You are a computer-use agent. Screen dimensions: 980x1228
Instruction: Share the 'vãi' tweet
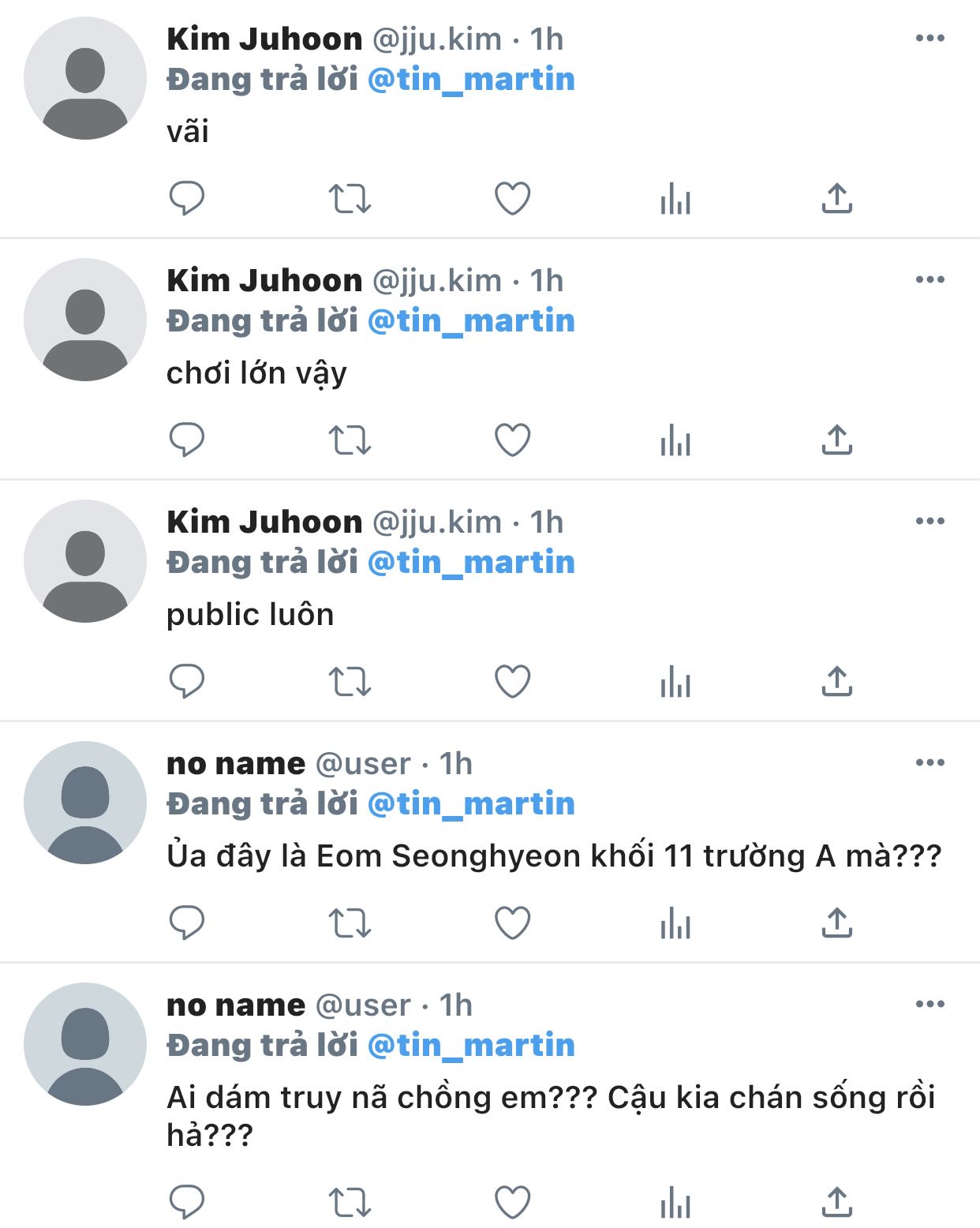point(837,198)
